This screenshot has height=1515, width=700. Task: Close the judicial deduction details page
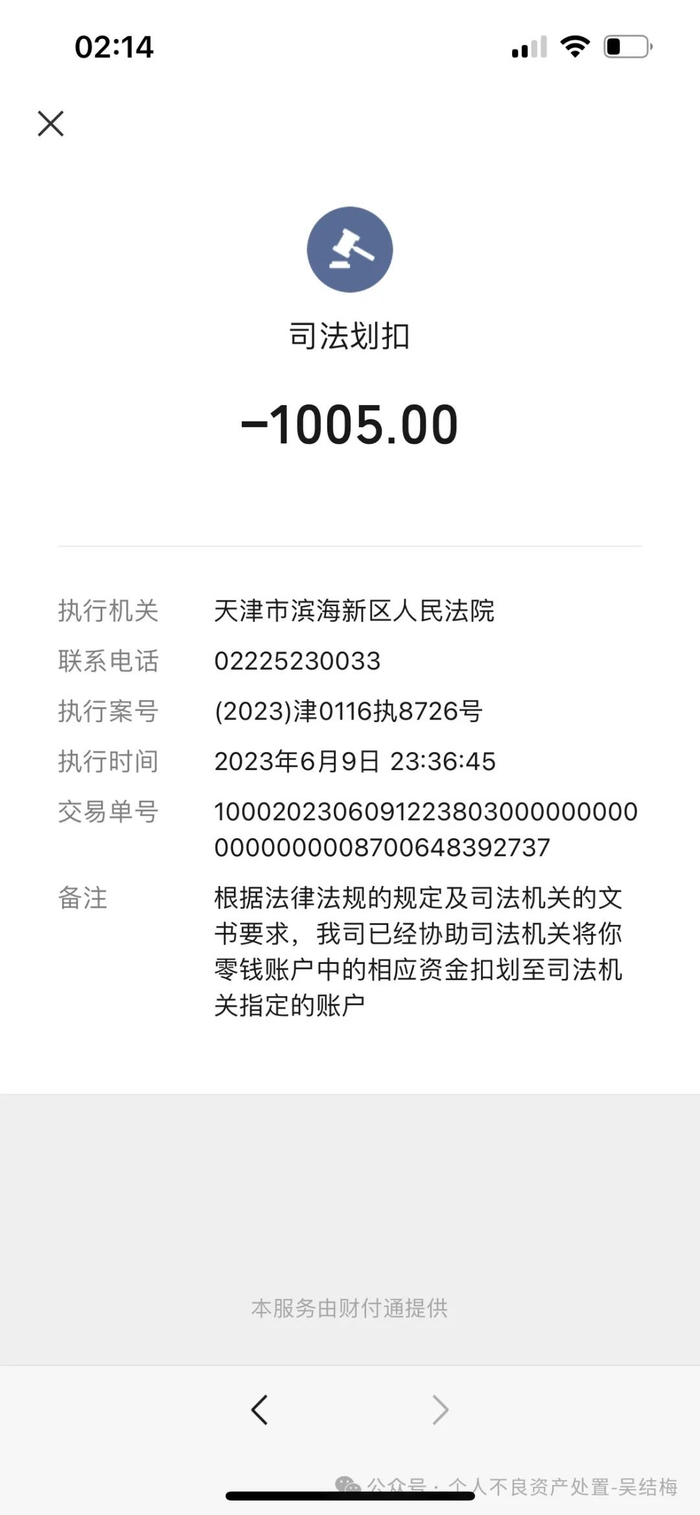tap(50, 123)
